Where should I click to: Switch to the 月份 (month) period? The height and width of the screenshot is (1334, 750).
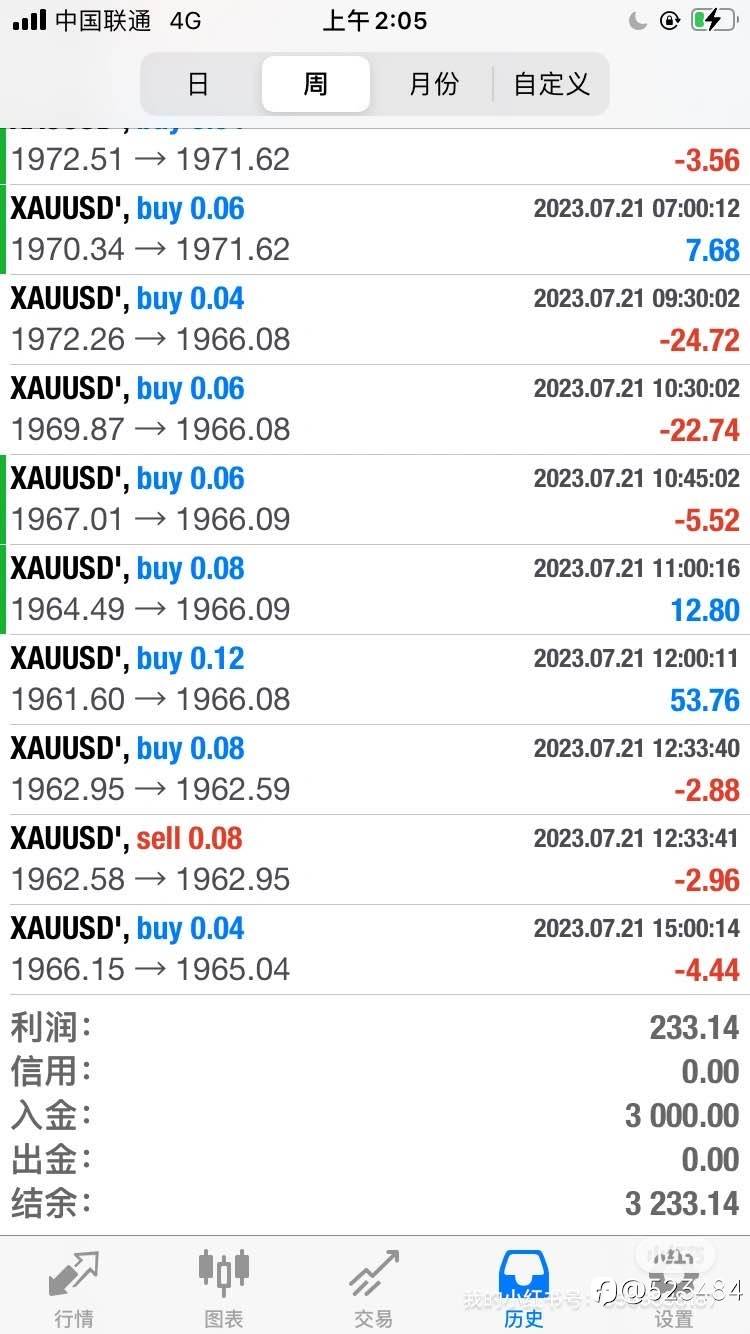[433, 84]
